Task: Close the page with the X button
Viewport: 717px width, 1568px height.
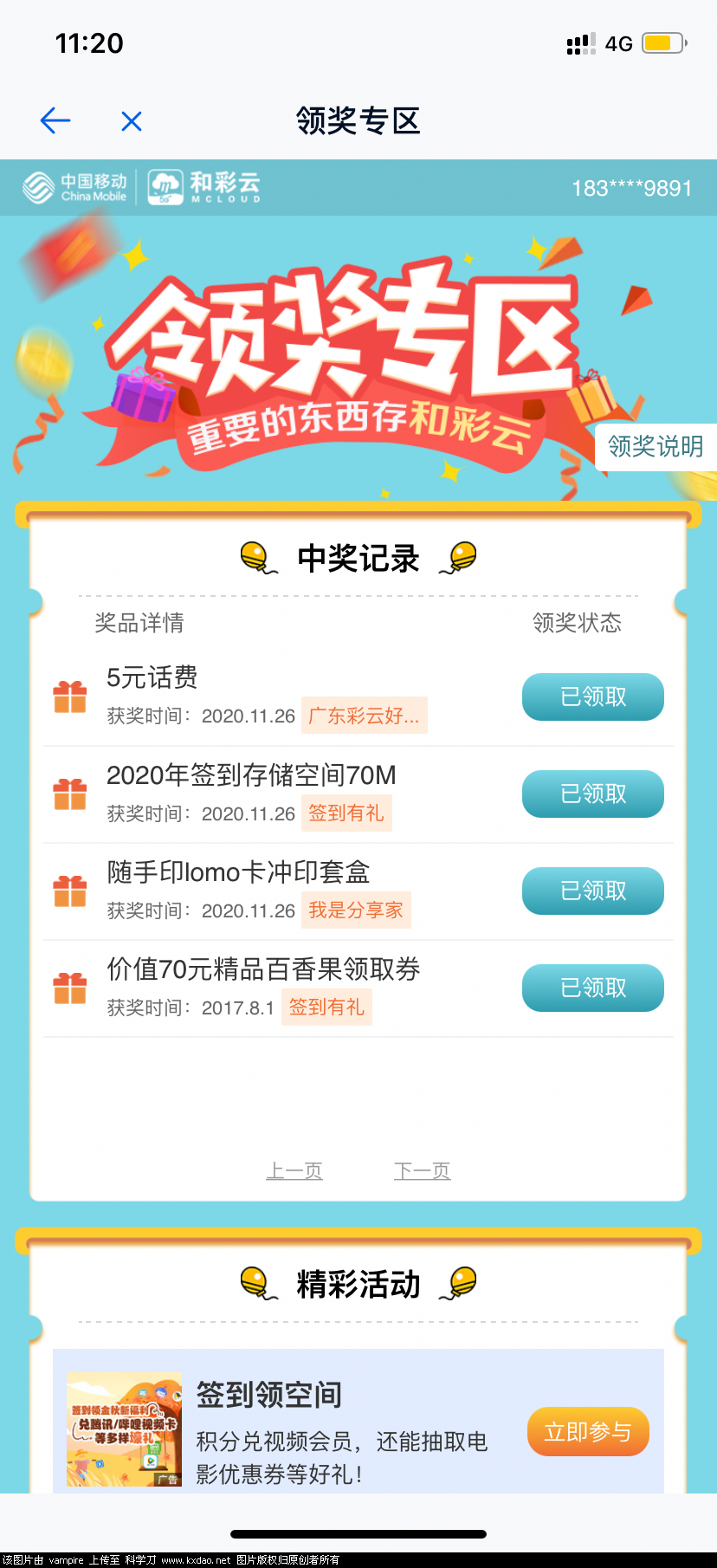Action: (x=131, y=121)
